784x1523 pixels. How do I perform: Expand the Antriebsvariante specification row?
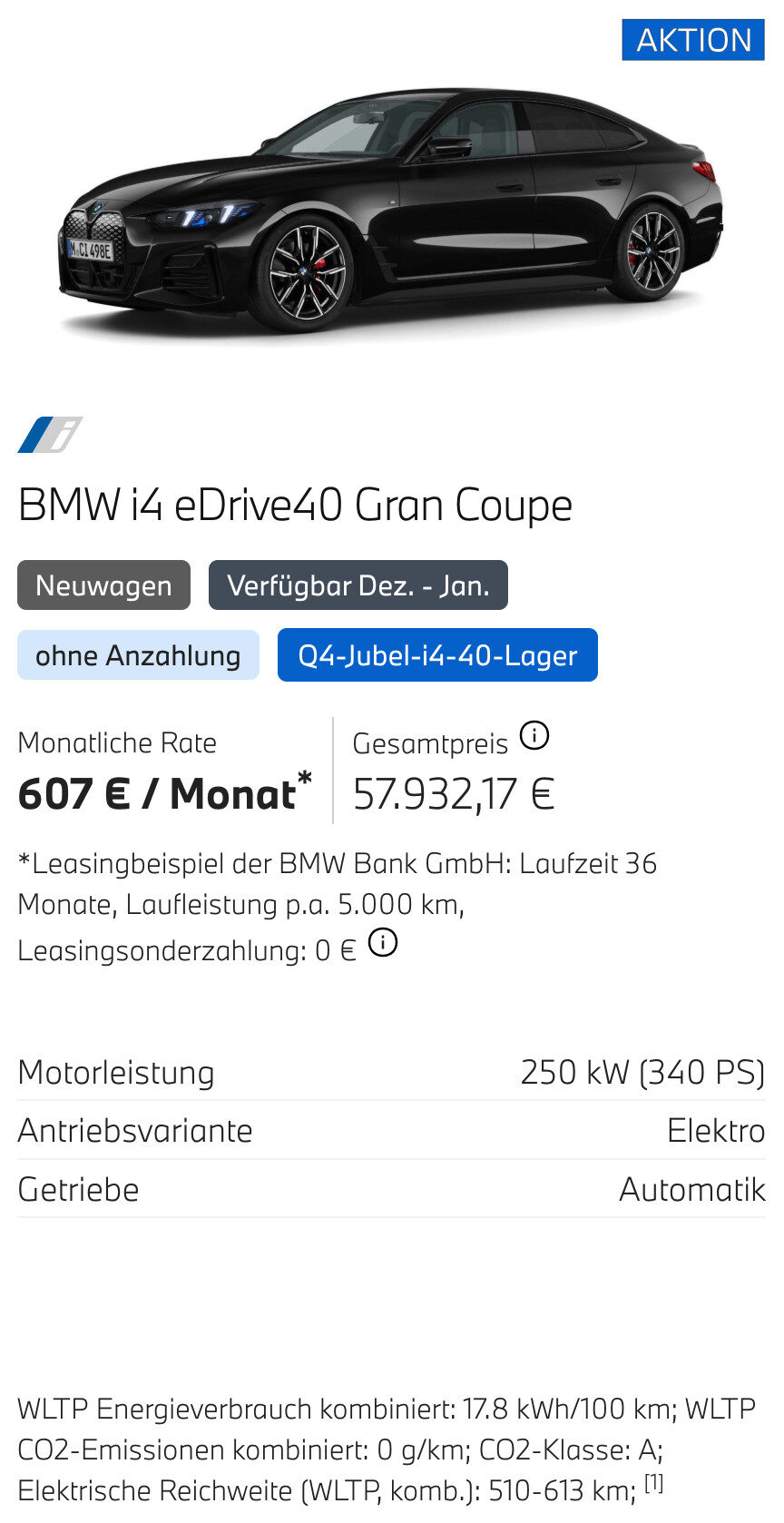coord(392,1130)
